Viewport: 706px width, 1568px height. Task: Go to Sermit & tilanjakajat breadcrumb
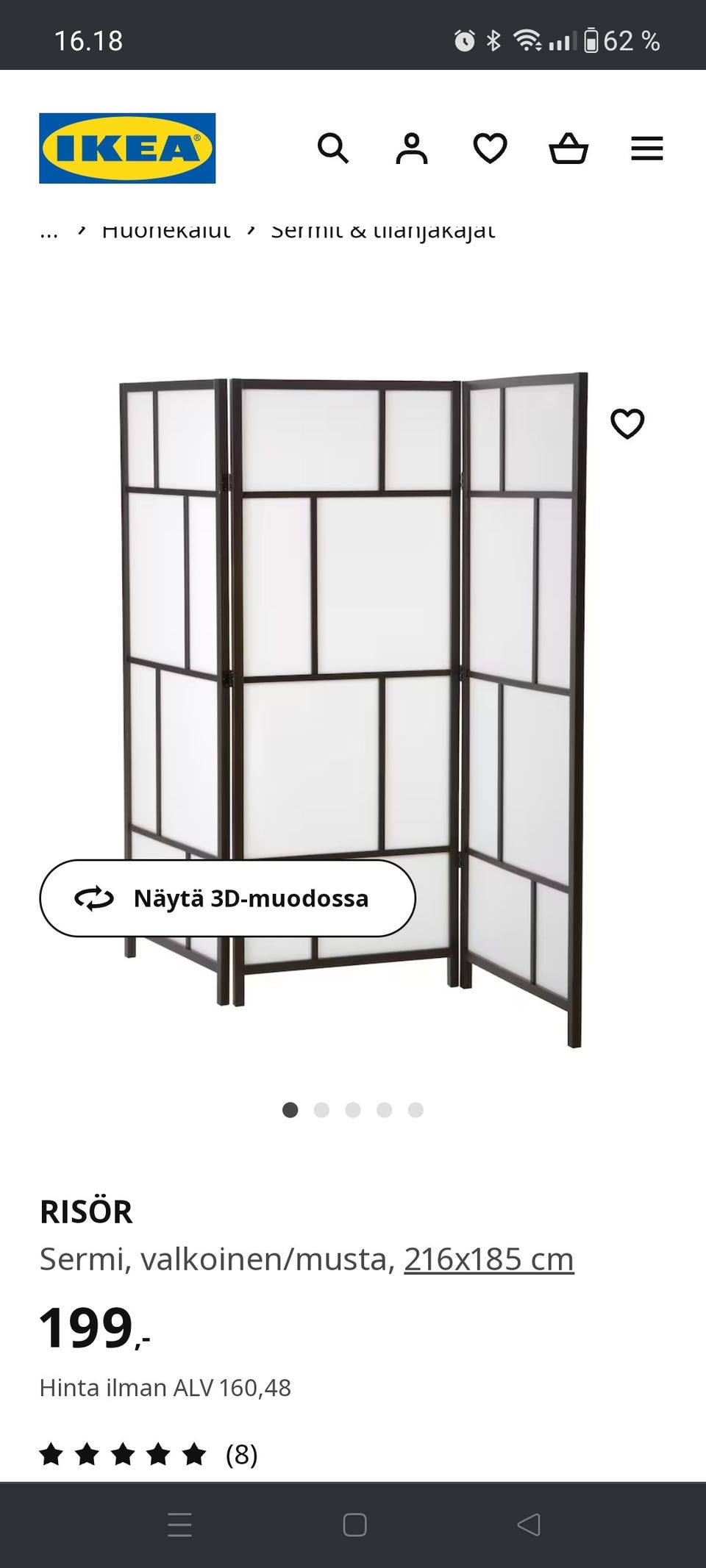click(x=383, y=231)
